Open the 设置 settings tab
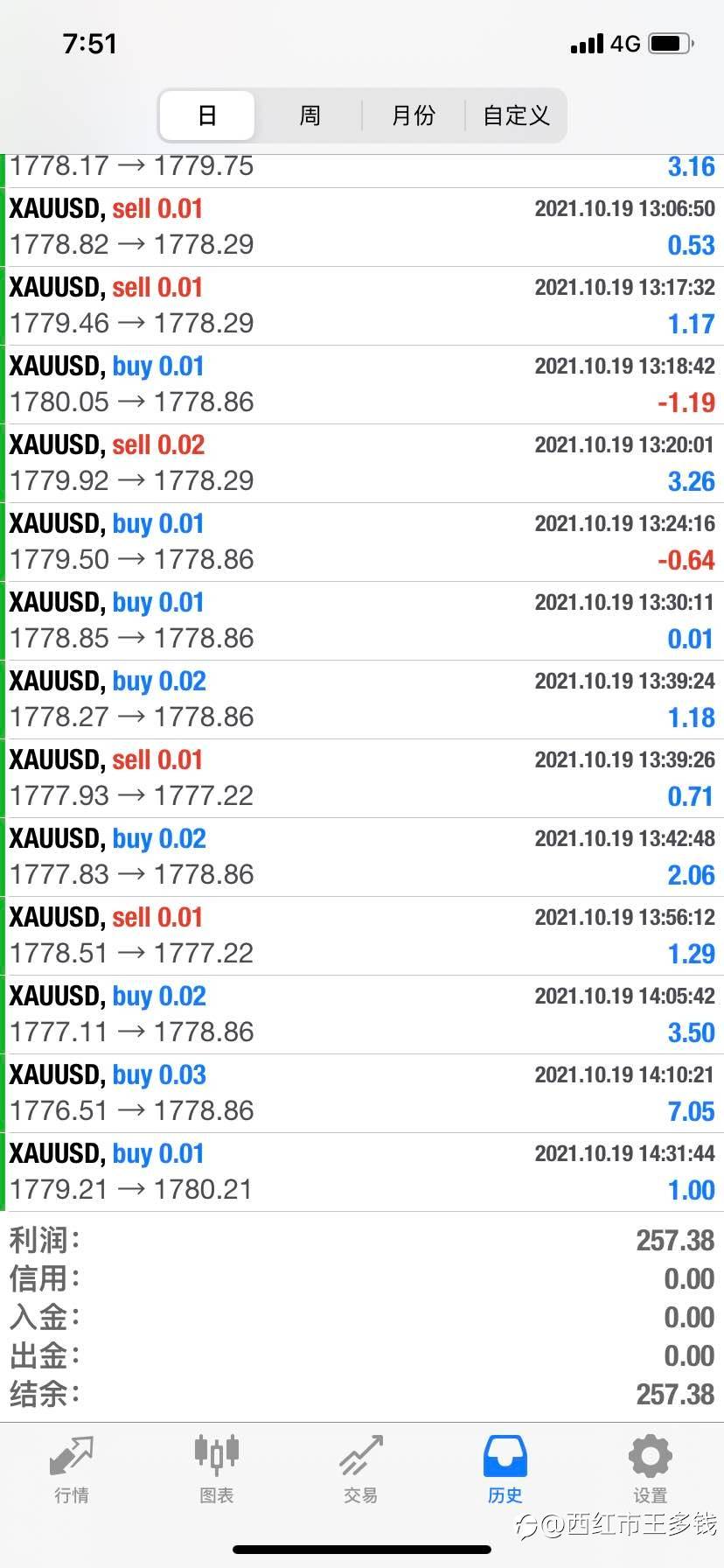Image resolution: width=724 pixels, height=1568 pixels. [651, 1470]
